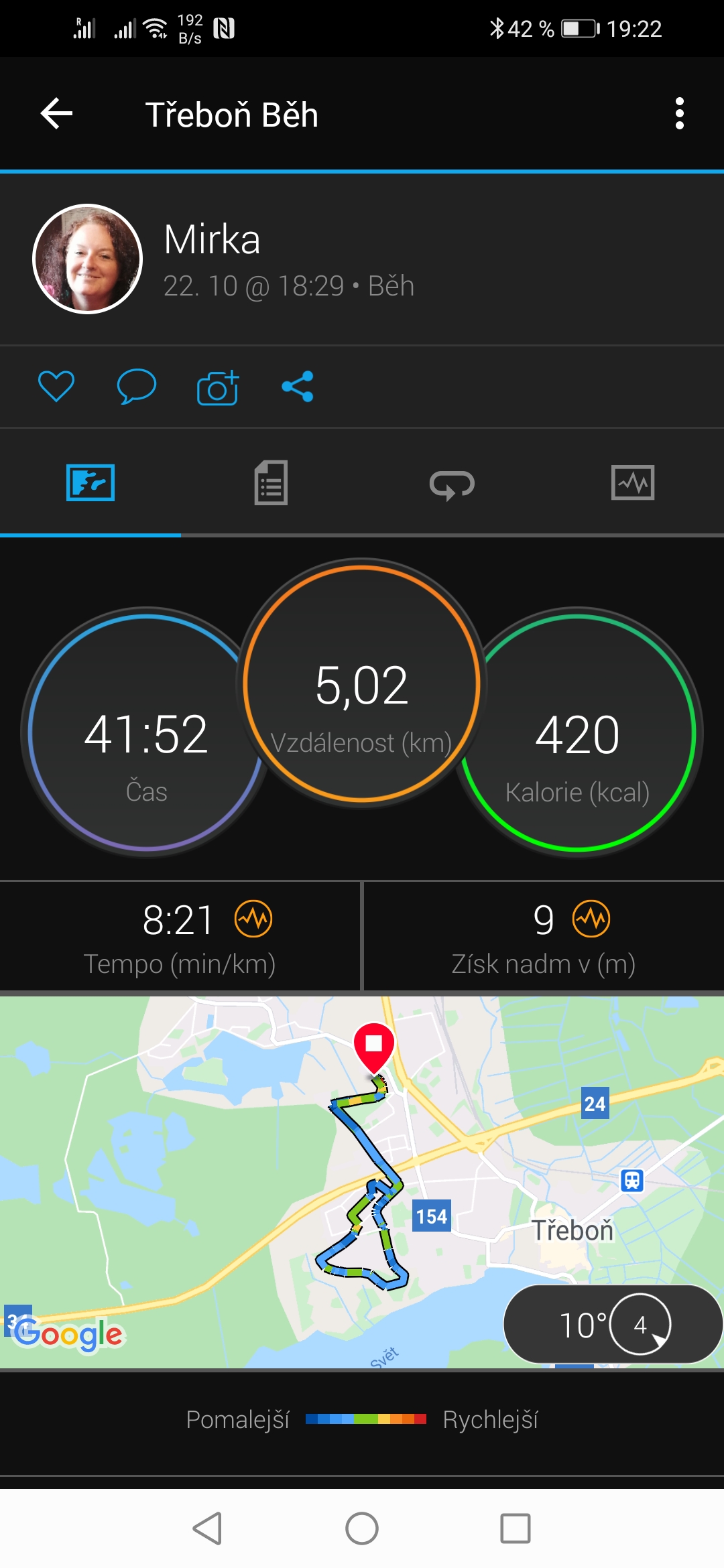Open the route map of Třeboň
724x1568 pixels.
tap(268, 1179)
